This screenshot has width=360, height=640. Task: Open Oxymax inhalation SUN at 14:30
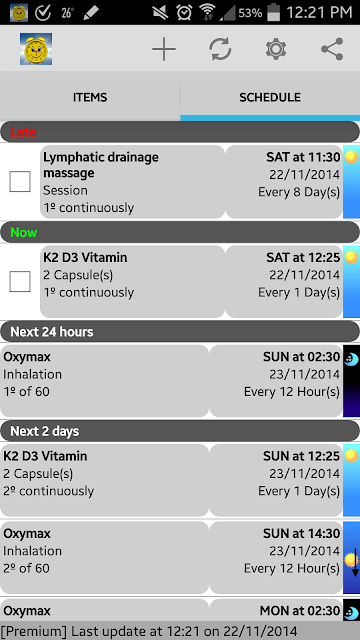tap(171, 557)
